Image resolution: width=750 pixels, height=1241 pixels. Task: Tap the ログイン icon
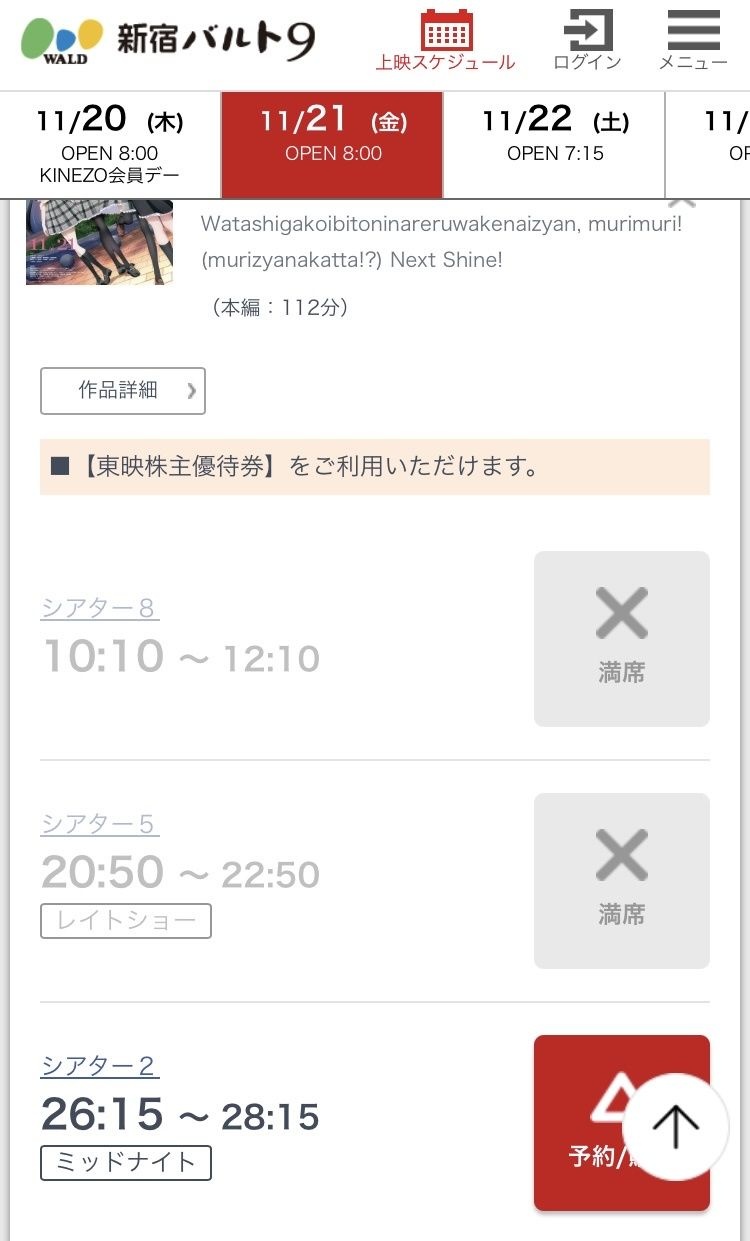click(587, 40)
